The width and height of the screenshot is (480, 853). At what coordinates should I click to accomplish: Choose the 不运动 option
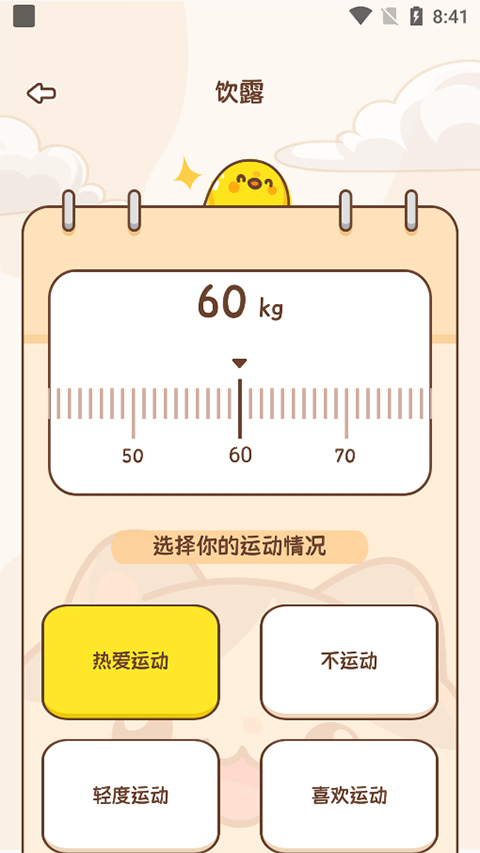tap(349, 662)
